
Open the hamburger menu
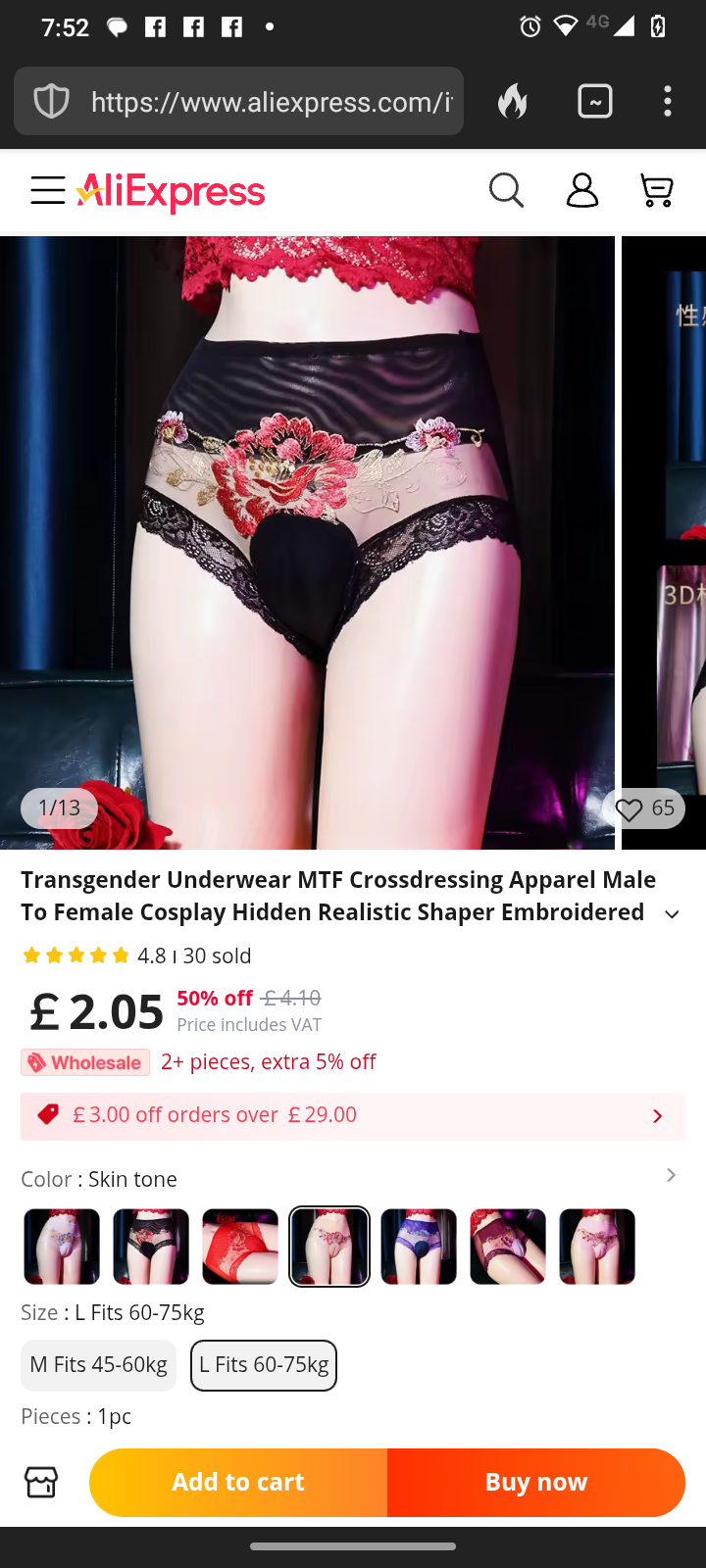[47, 190]
